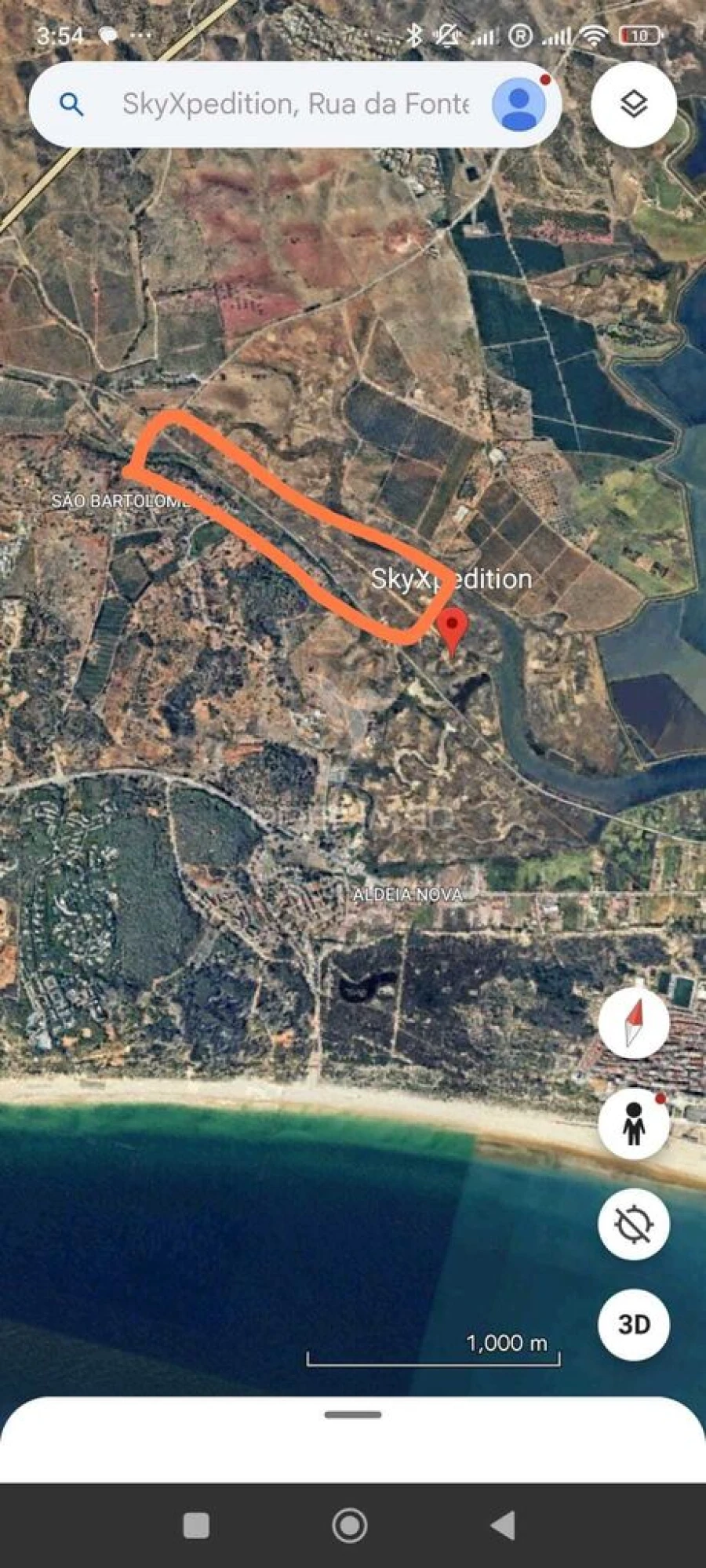Open the map Layers picker
The height and width of the screenshot is (1568, 706).
[633, 104]
